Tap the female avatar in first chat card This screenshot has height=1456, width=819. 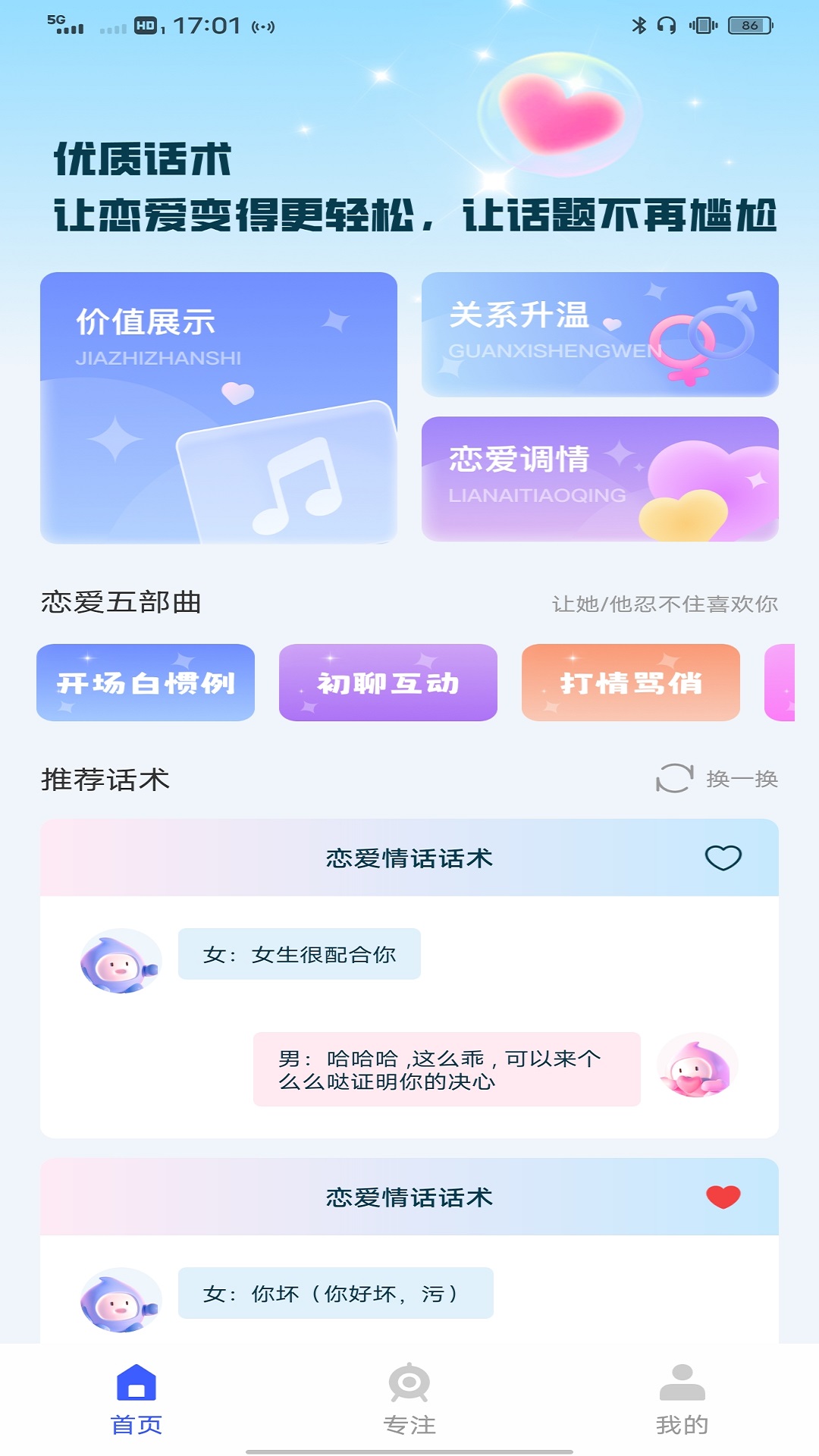click(120, 959)
